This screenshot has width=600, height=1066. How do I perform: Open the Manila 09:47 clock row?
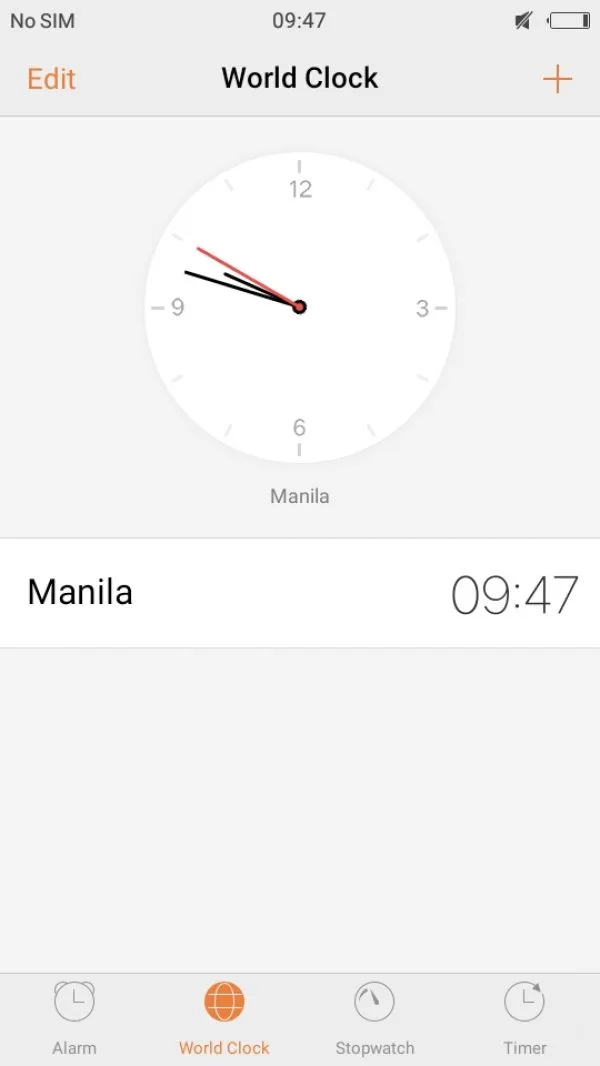300,593
